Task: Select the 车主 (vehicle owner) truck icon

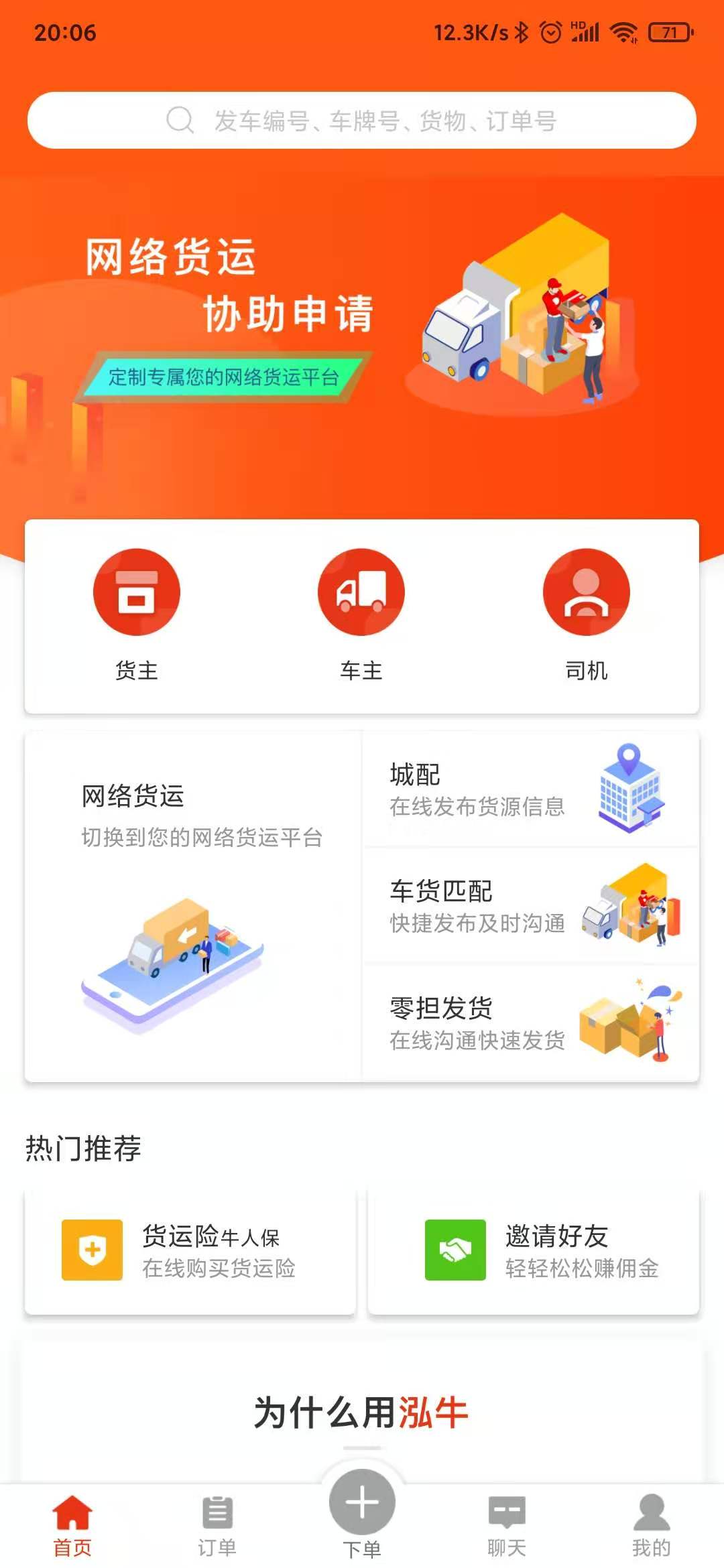Action: (361, 593)
